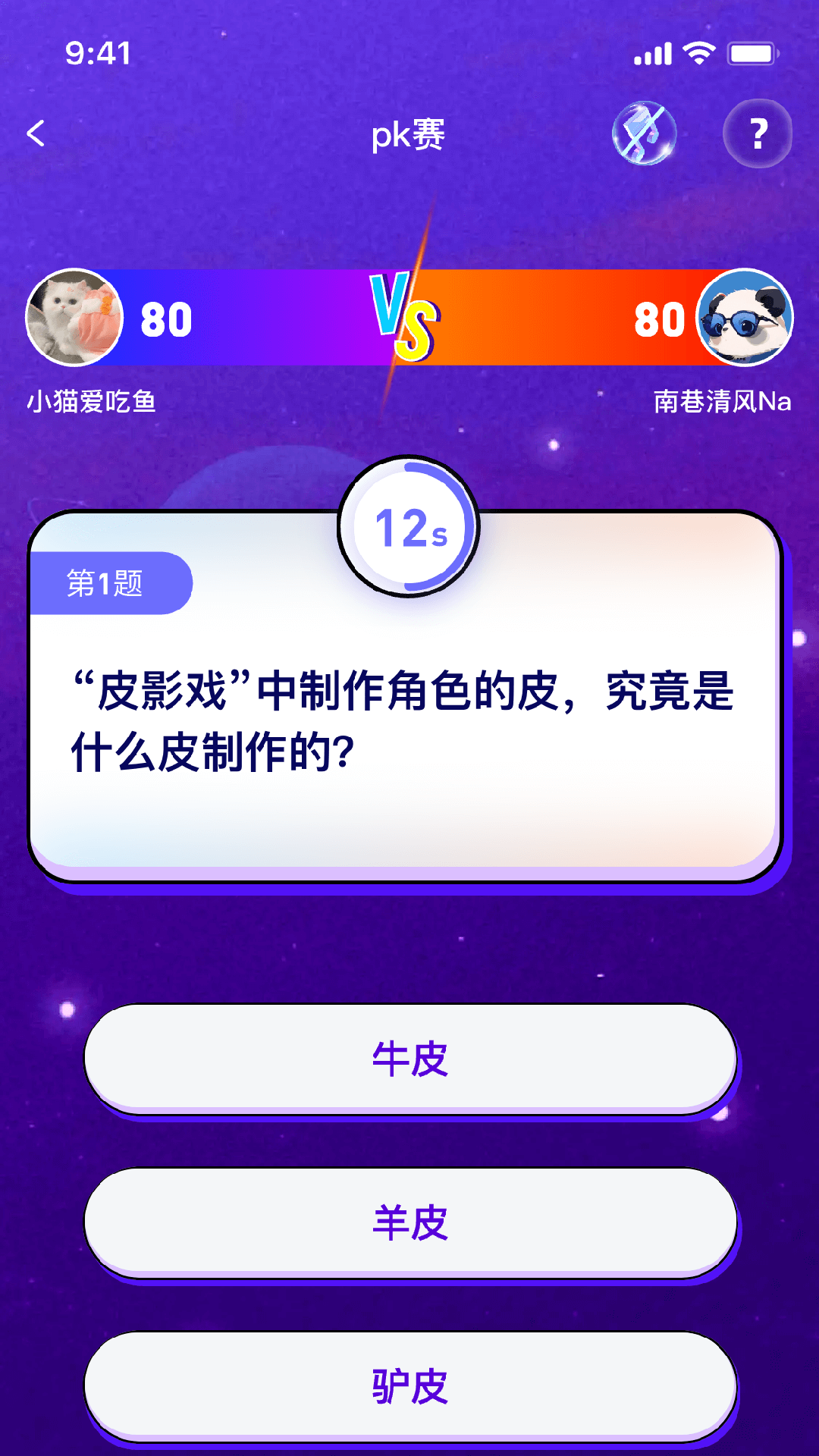Open the question mark help button
Screen dimensions: 819x1456
point(757,133)
